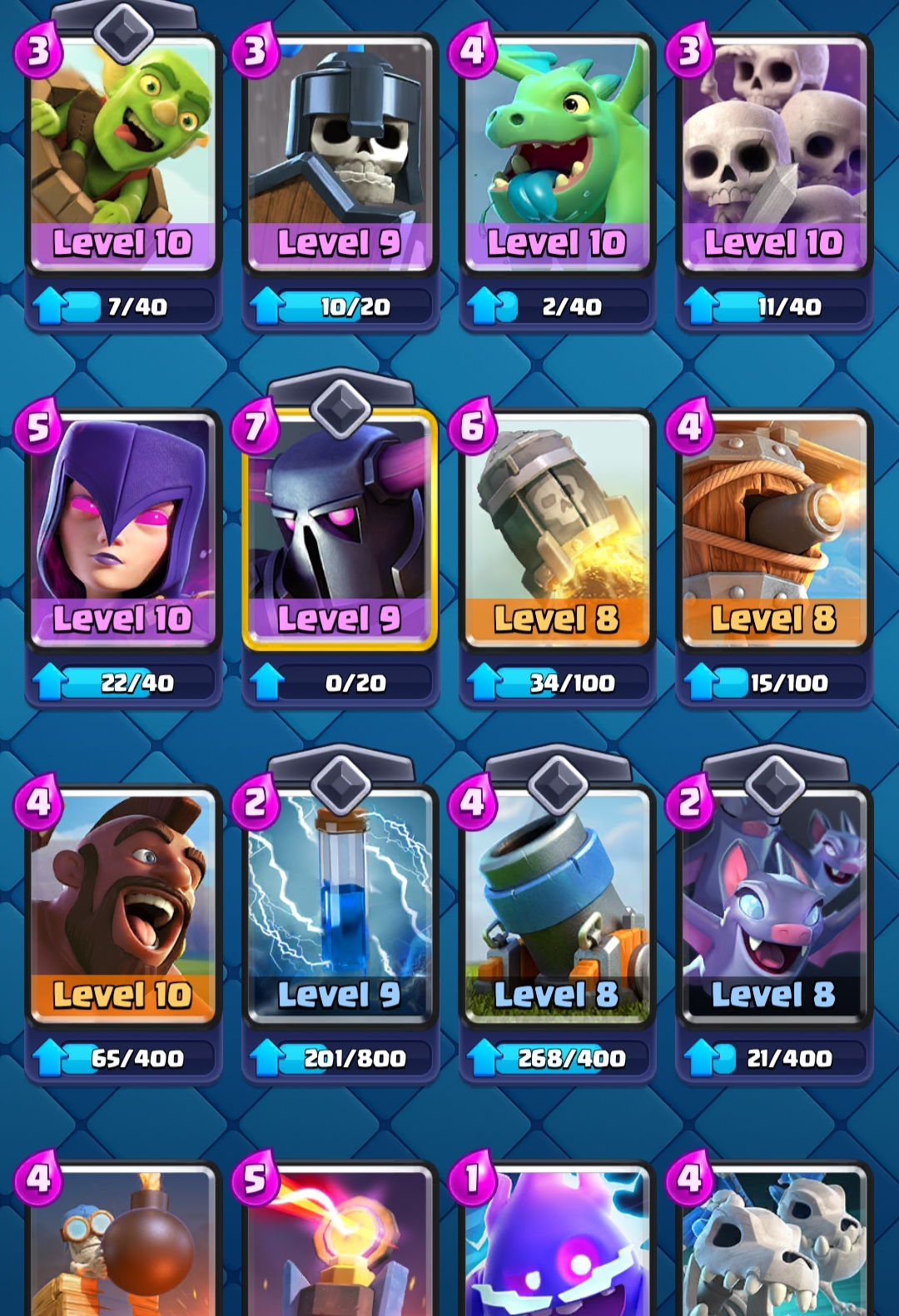This screenshot has width=899, height=1316.
Task: Open the Hog Rider card
Action: (x=123, y=903)
